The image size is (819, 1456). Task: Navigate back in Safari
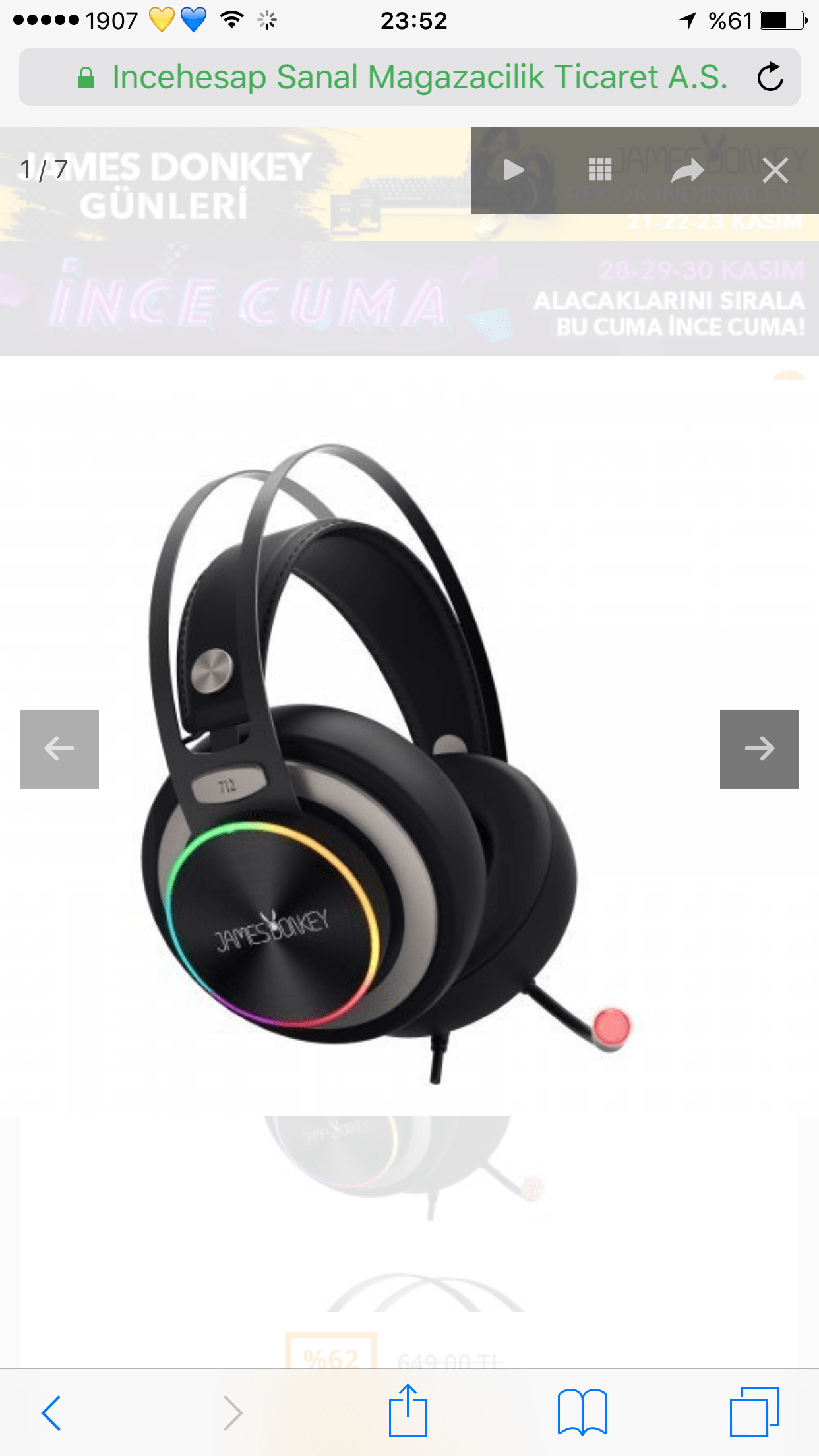pyautogui.click(x=51, y=1412)
